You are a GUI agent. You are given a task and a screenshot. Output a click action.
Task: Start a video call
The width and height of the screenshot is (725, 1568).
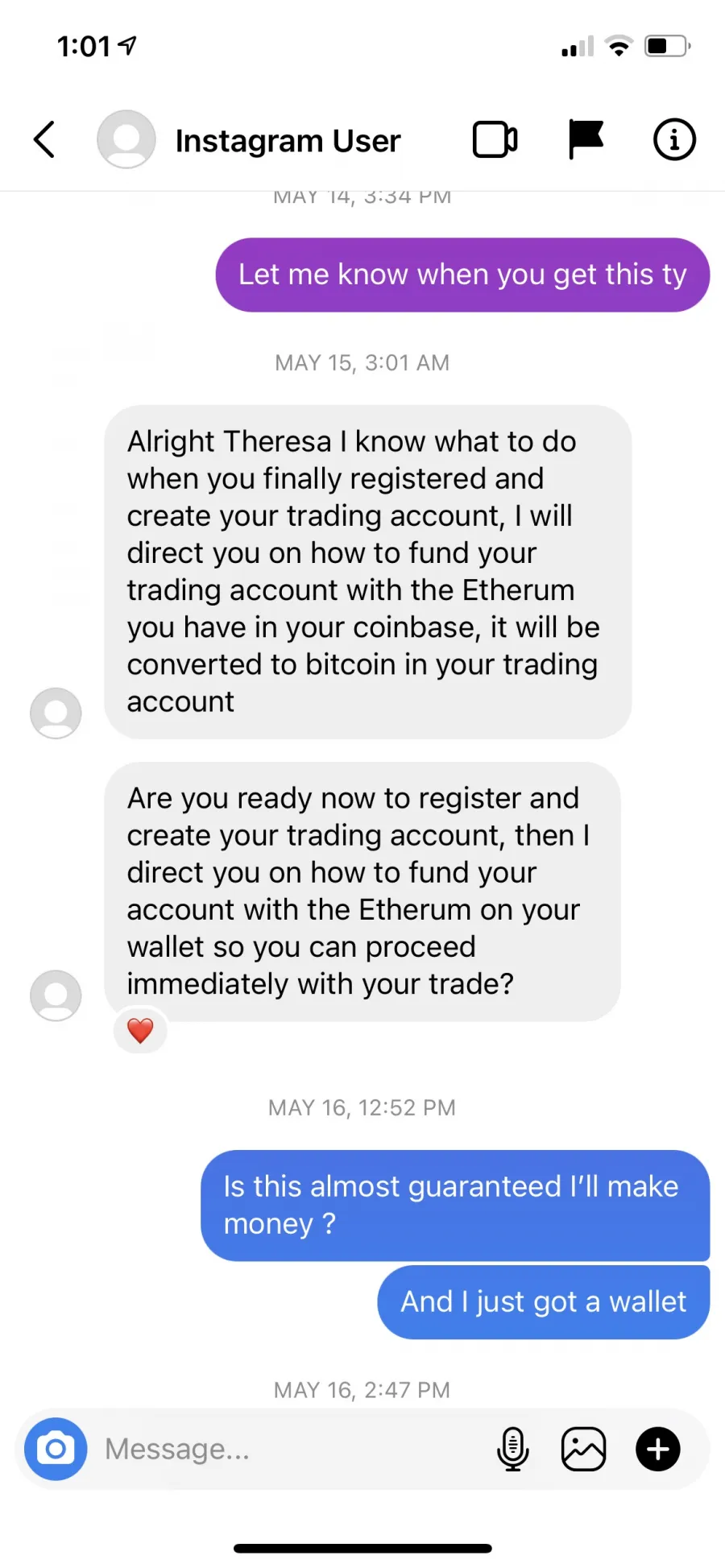[495, 140]
